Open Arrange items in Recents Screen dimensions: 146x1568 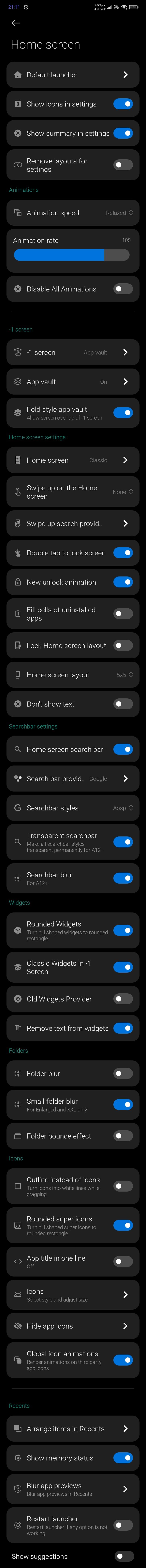point(73,1429)
